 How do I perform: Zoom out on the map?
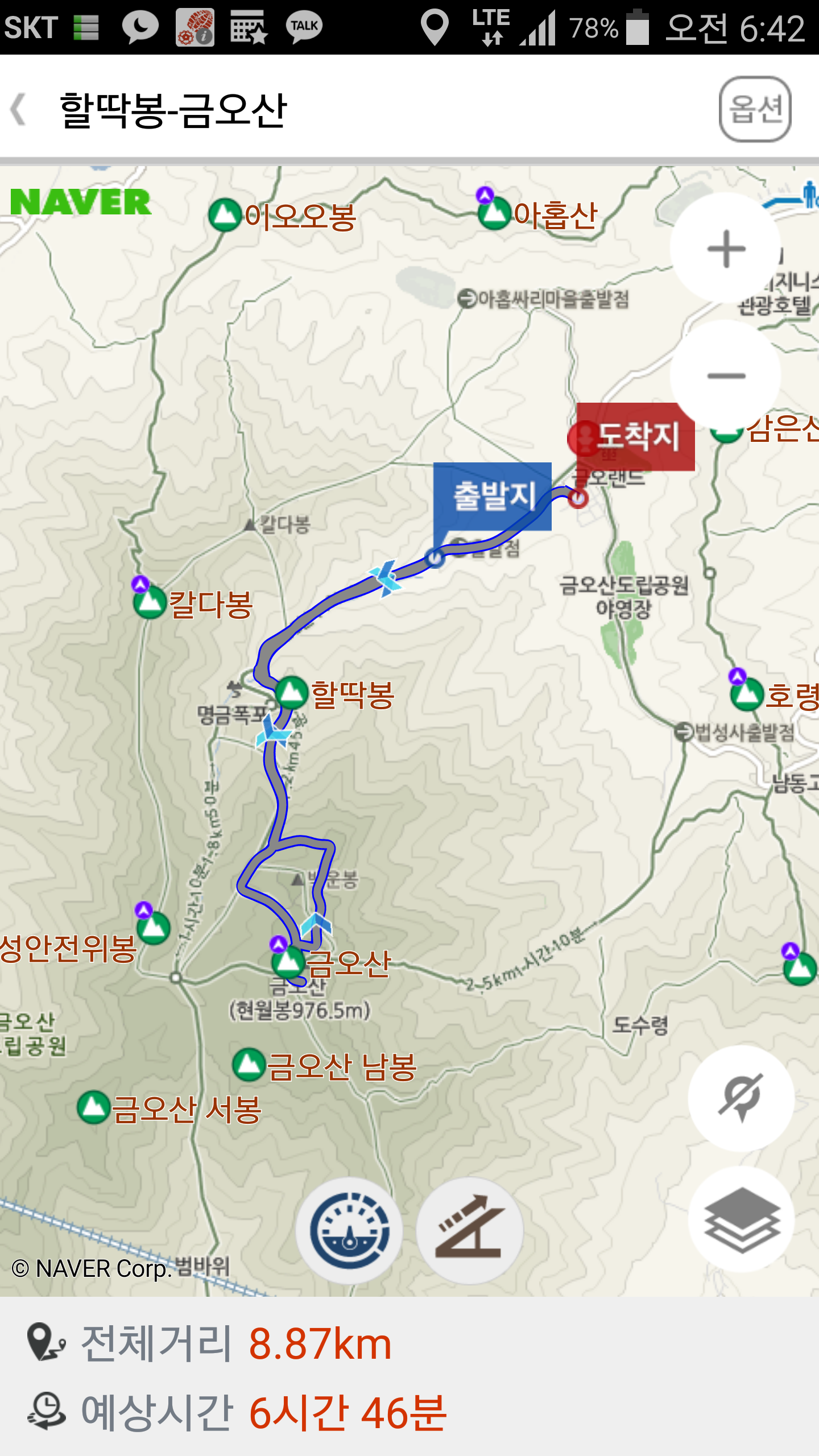(726, 376)
